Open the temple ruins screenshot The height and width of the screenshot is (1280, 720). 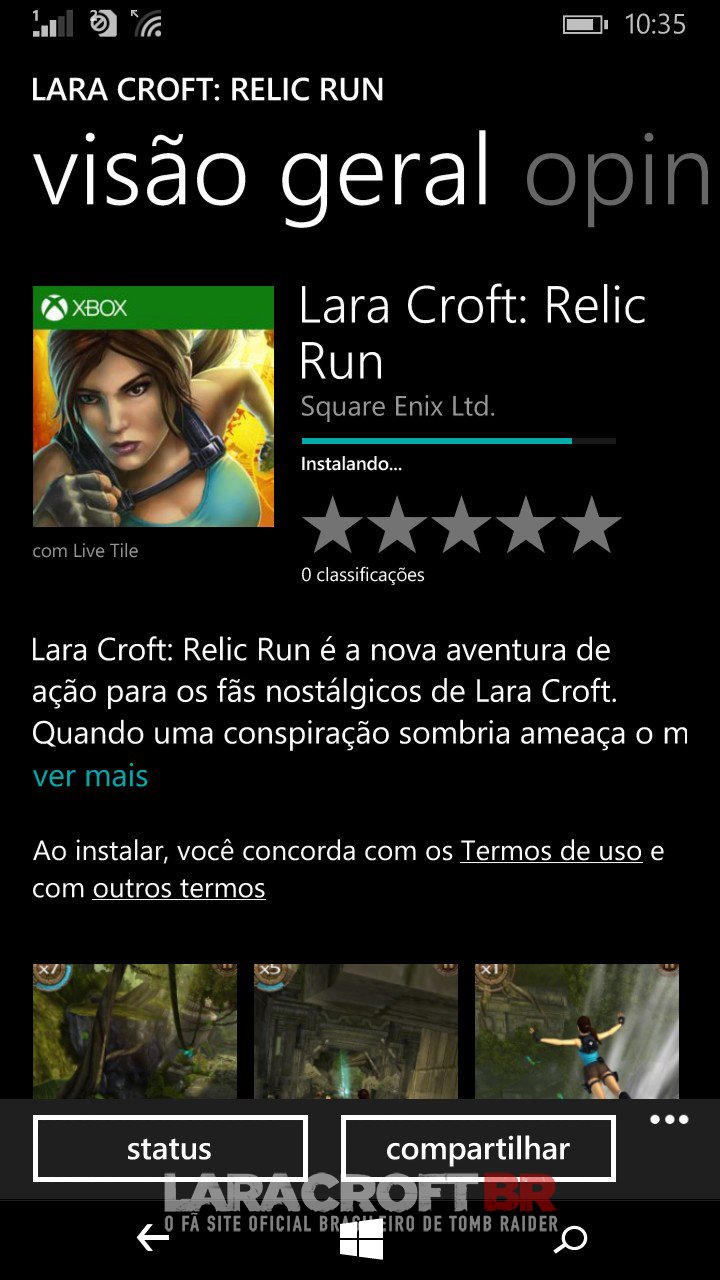pyautogui.click(x=356, y=1030)
